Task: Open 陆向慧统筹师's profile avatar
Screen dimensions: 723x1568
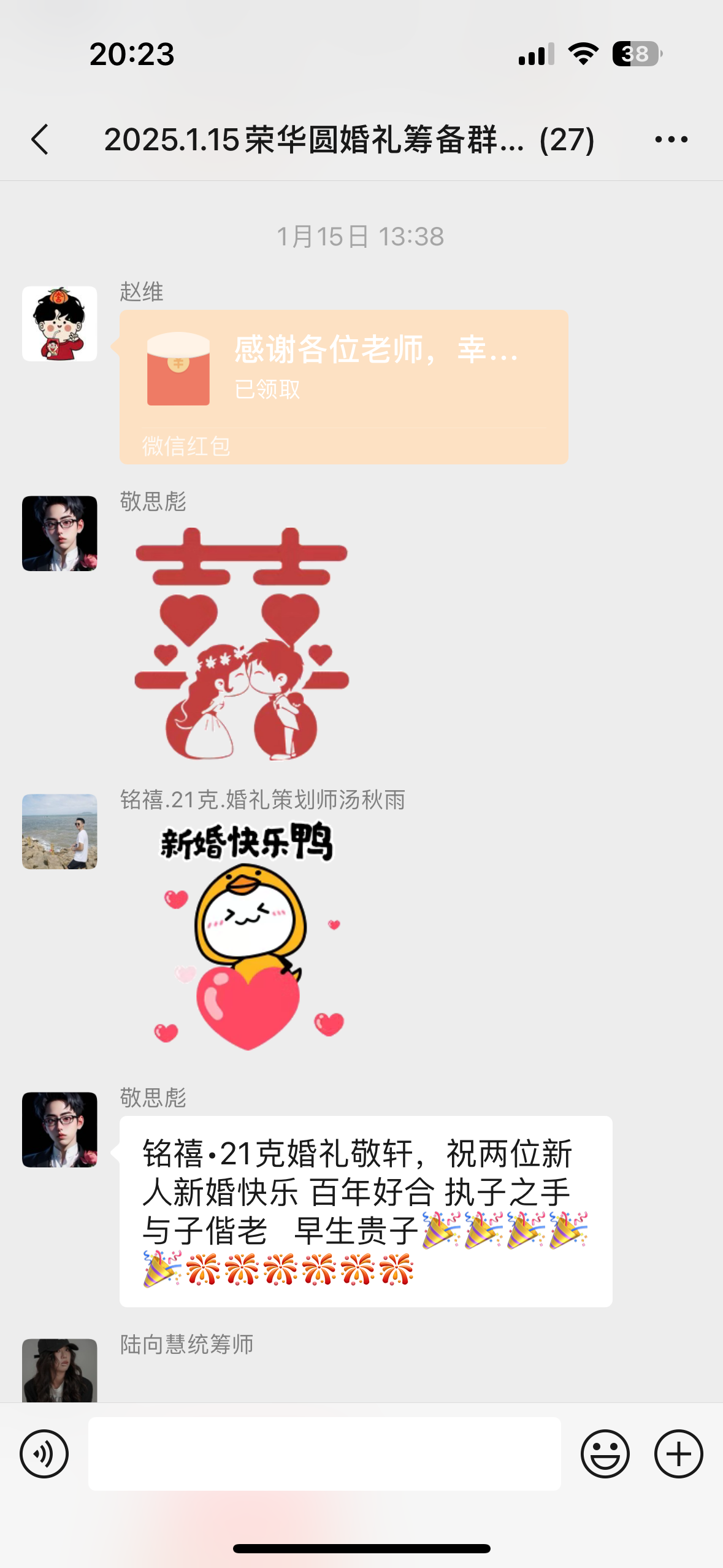Action: pyautogui.click(x=59, y=1370)
